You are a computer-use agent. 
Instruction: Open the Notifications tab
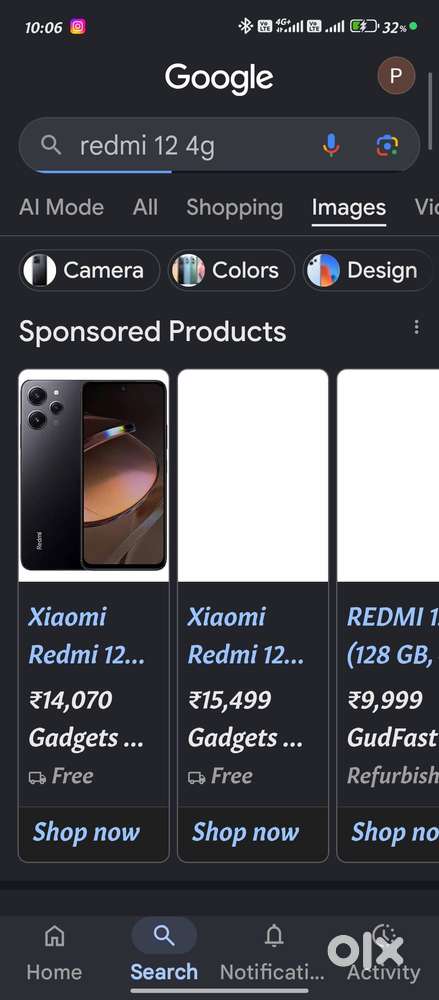(272, 952)
